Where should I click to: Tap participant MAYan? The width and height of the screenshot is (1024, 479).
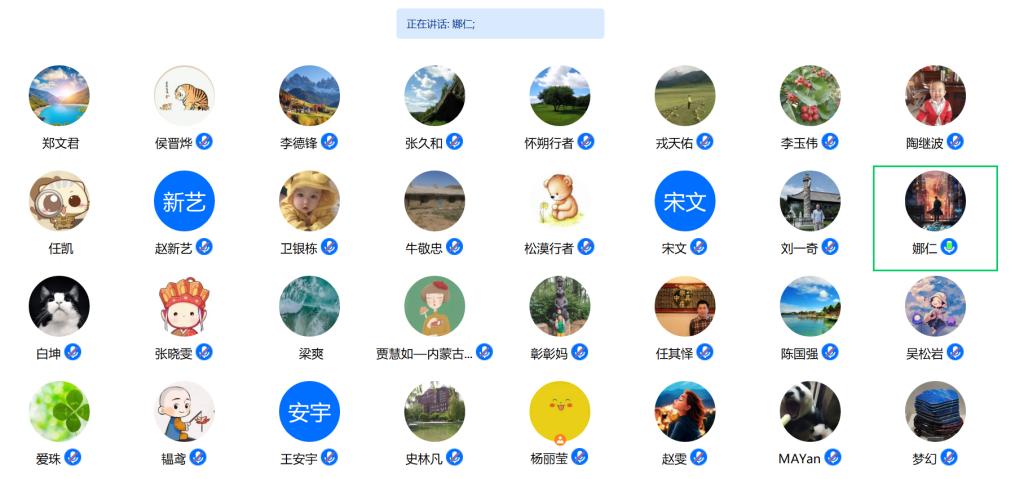810,411
